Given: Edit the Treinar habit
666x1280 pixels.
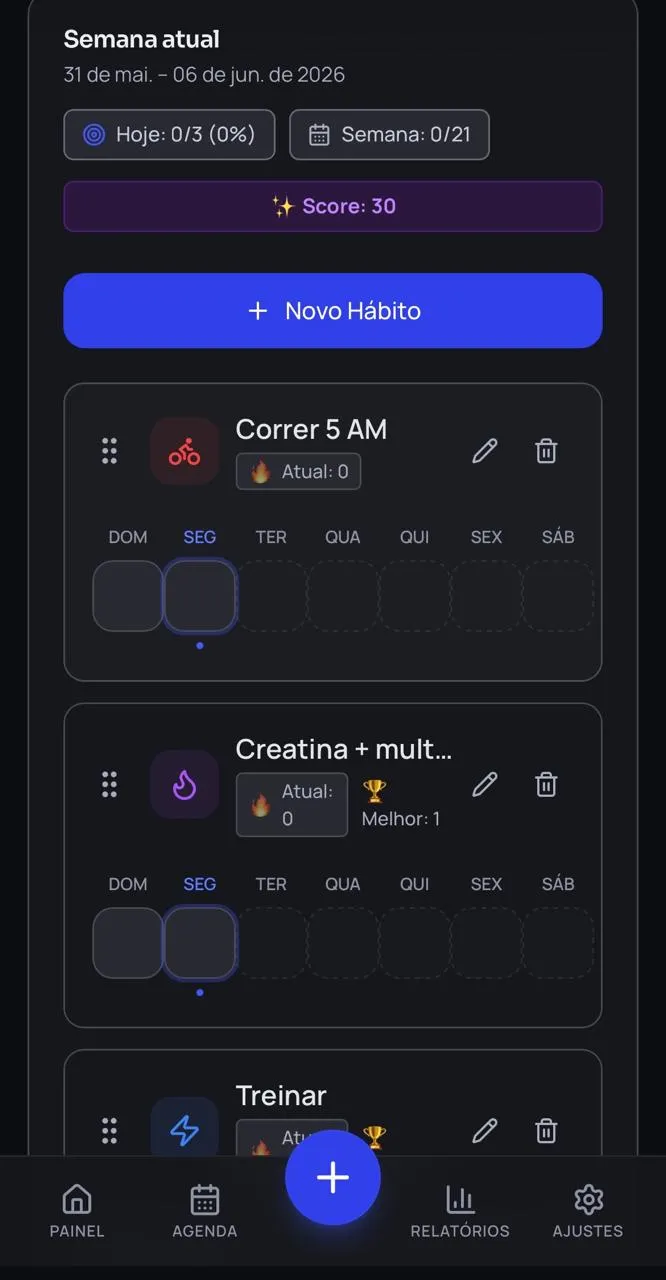Looking at the screenshot, I should (x=485, y=1131).
